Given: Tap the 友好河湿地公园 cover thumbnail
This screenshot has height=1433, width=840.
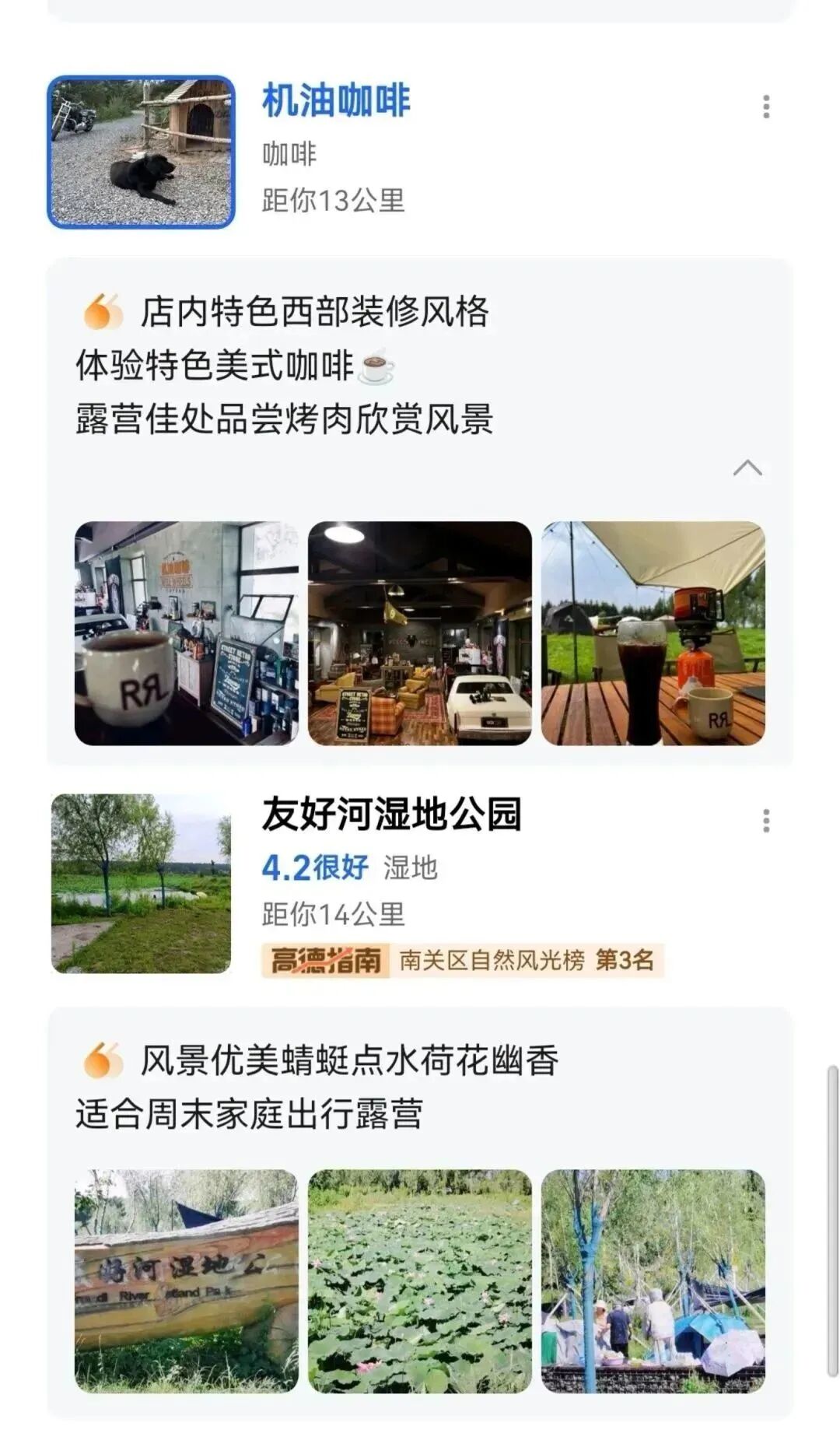Looking at the screenshot, I should 142,883.
